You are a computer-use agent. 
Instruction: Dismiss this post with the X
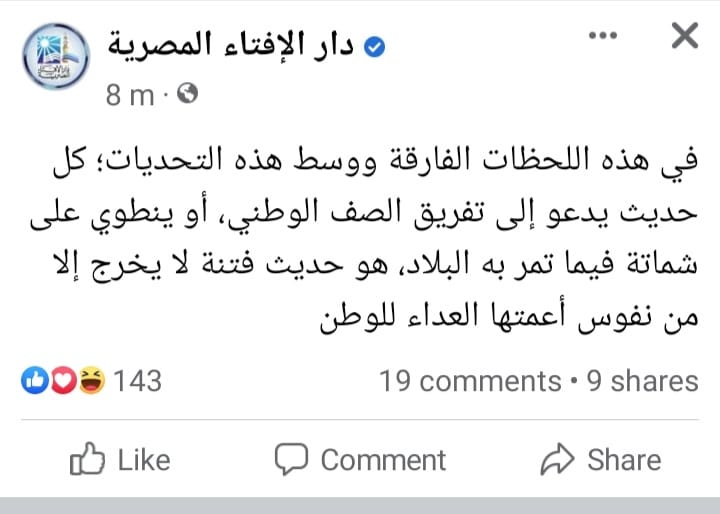[x=684, y=37]
